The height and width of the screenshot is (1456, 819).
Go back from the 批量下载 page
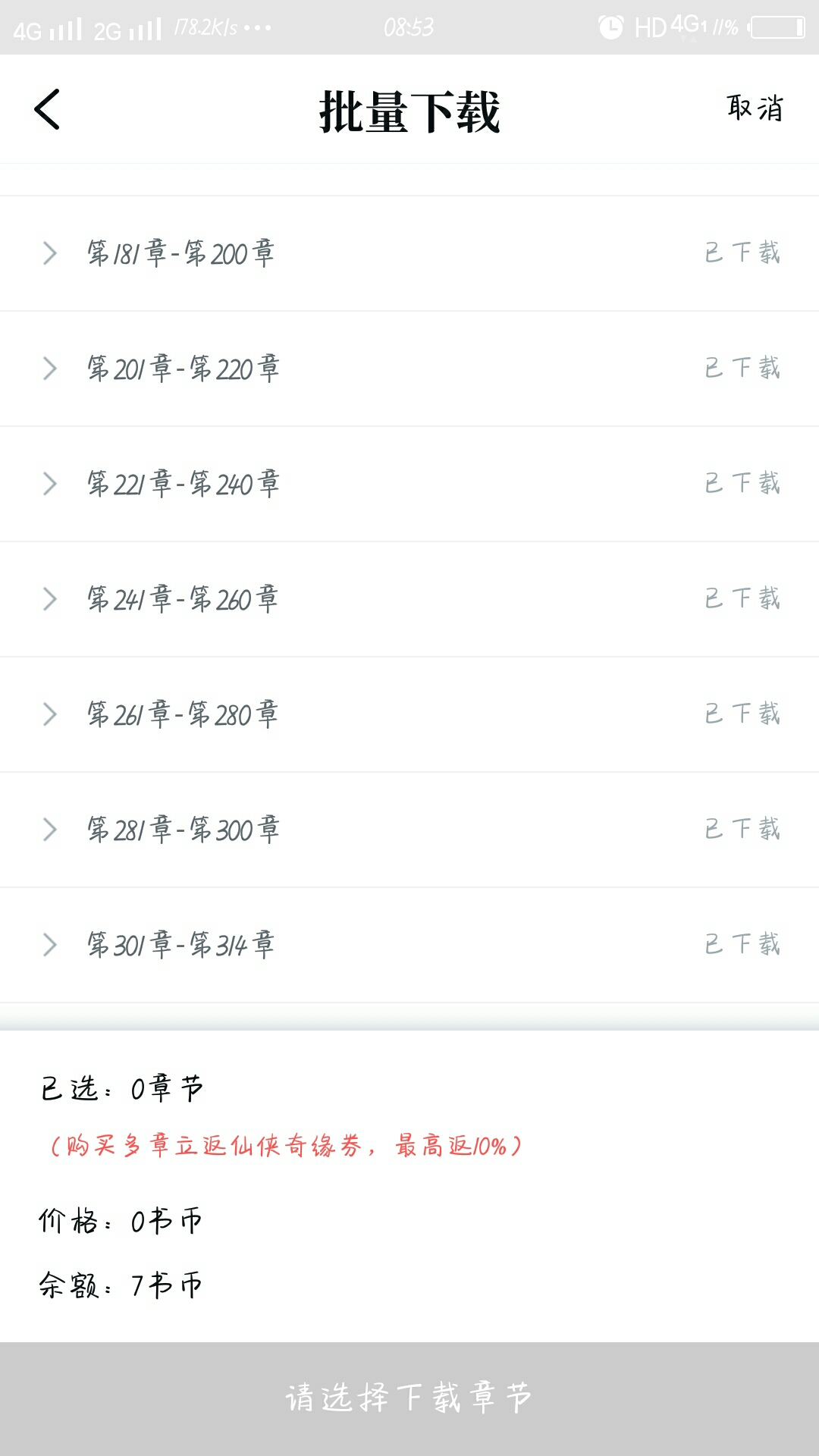click(x=47, y=109)
